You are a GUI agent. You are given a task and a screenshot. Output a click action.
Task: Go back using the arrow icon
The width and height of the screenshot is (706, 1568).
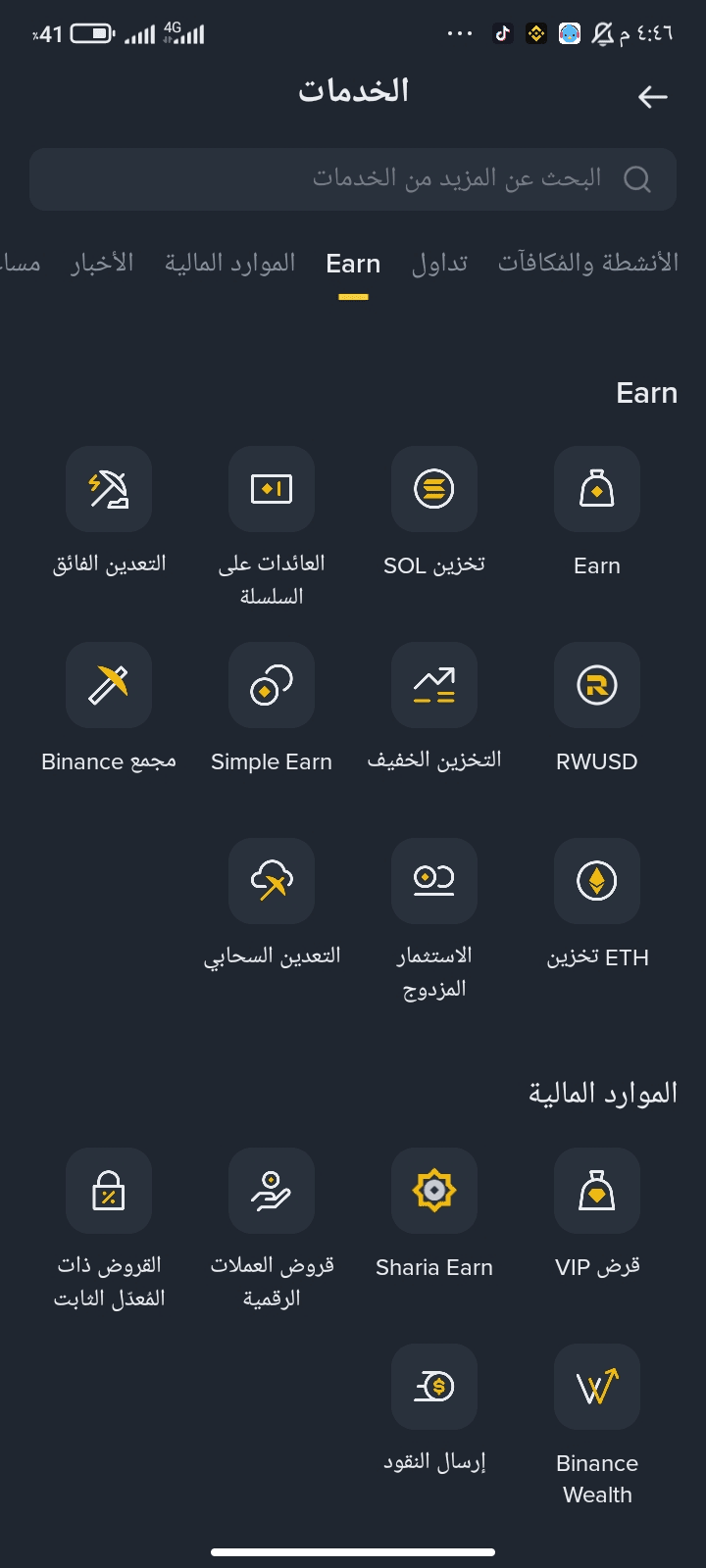[x=652, y=96]
